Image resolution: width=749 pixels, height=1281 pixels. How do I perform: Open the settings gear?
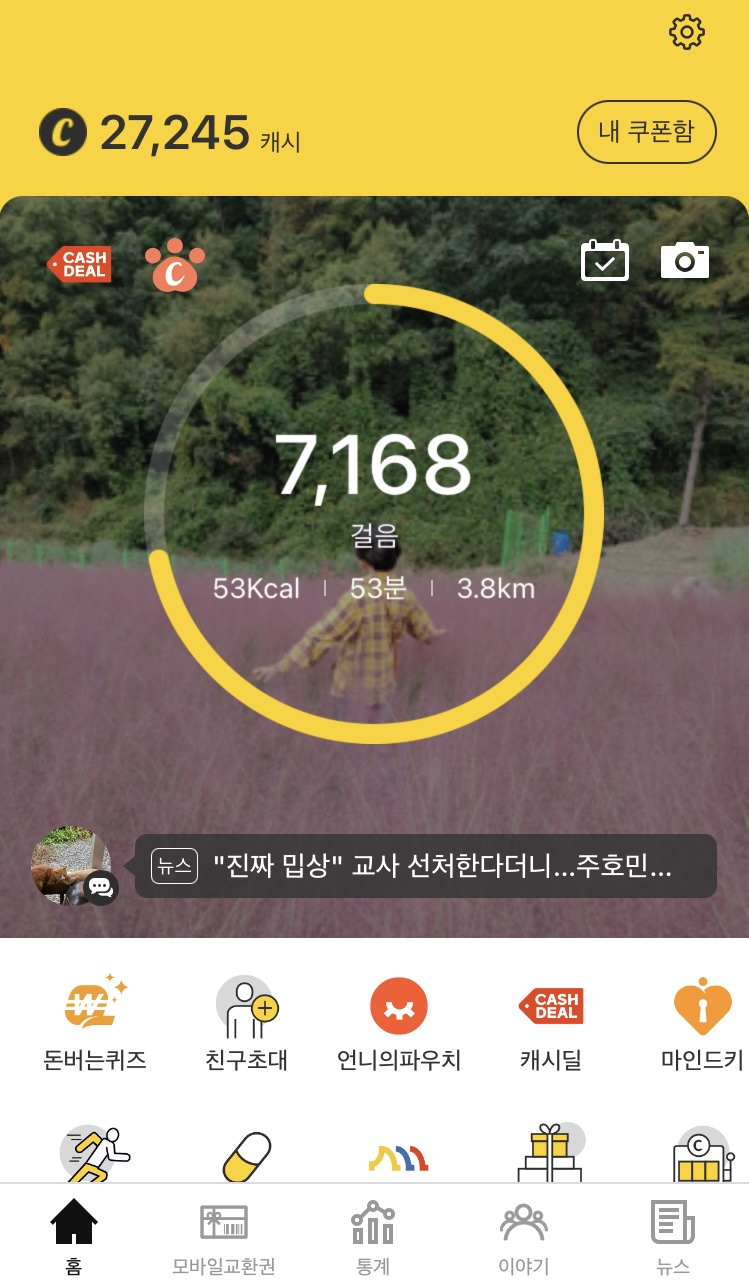pos(687,33)
